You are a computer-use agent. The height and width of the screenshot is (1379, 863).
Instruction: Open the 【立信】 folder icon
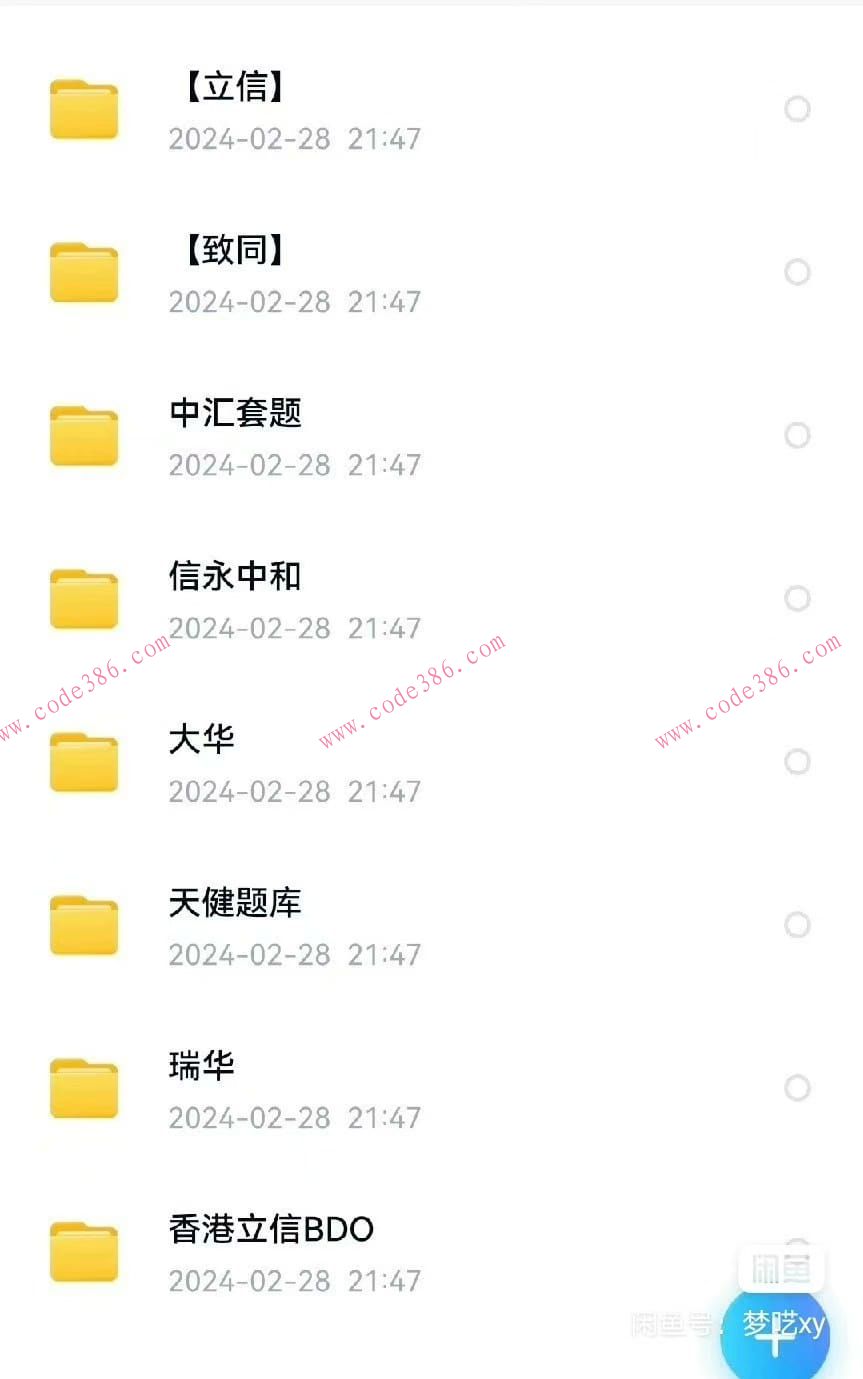click(83, 109)
